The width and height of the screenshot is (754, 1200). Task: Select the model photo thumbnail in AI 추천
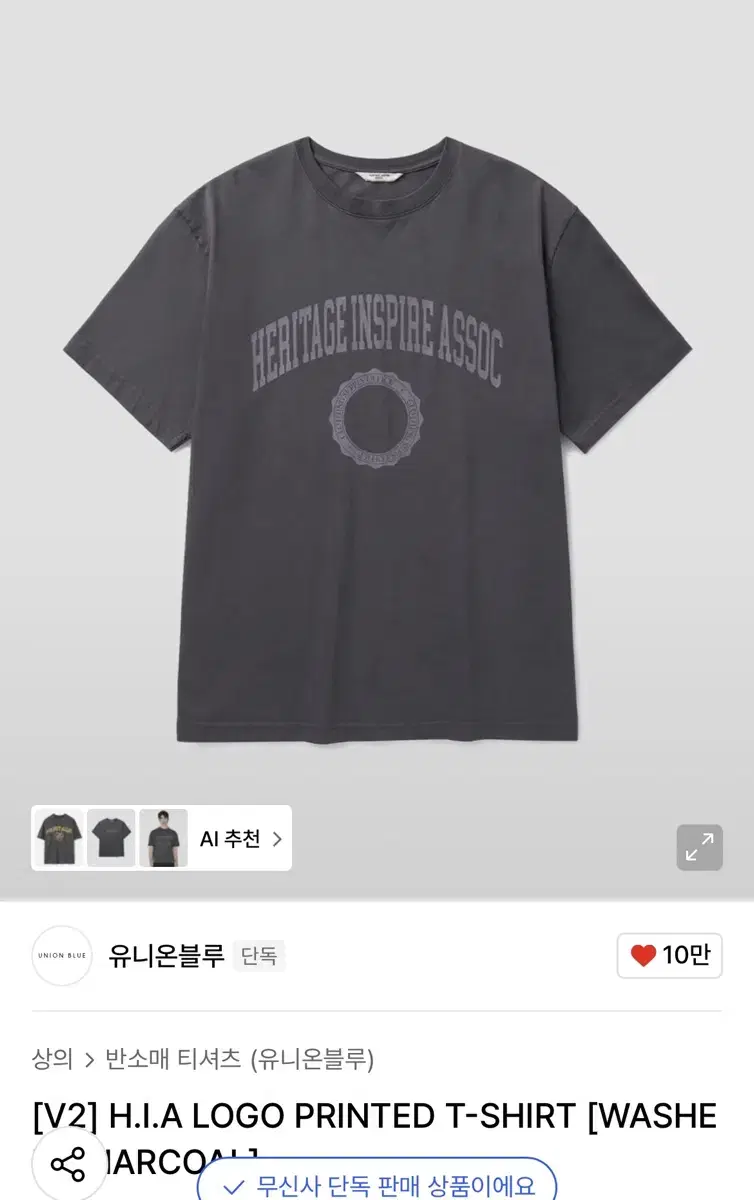[x=160, y=839]
